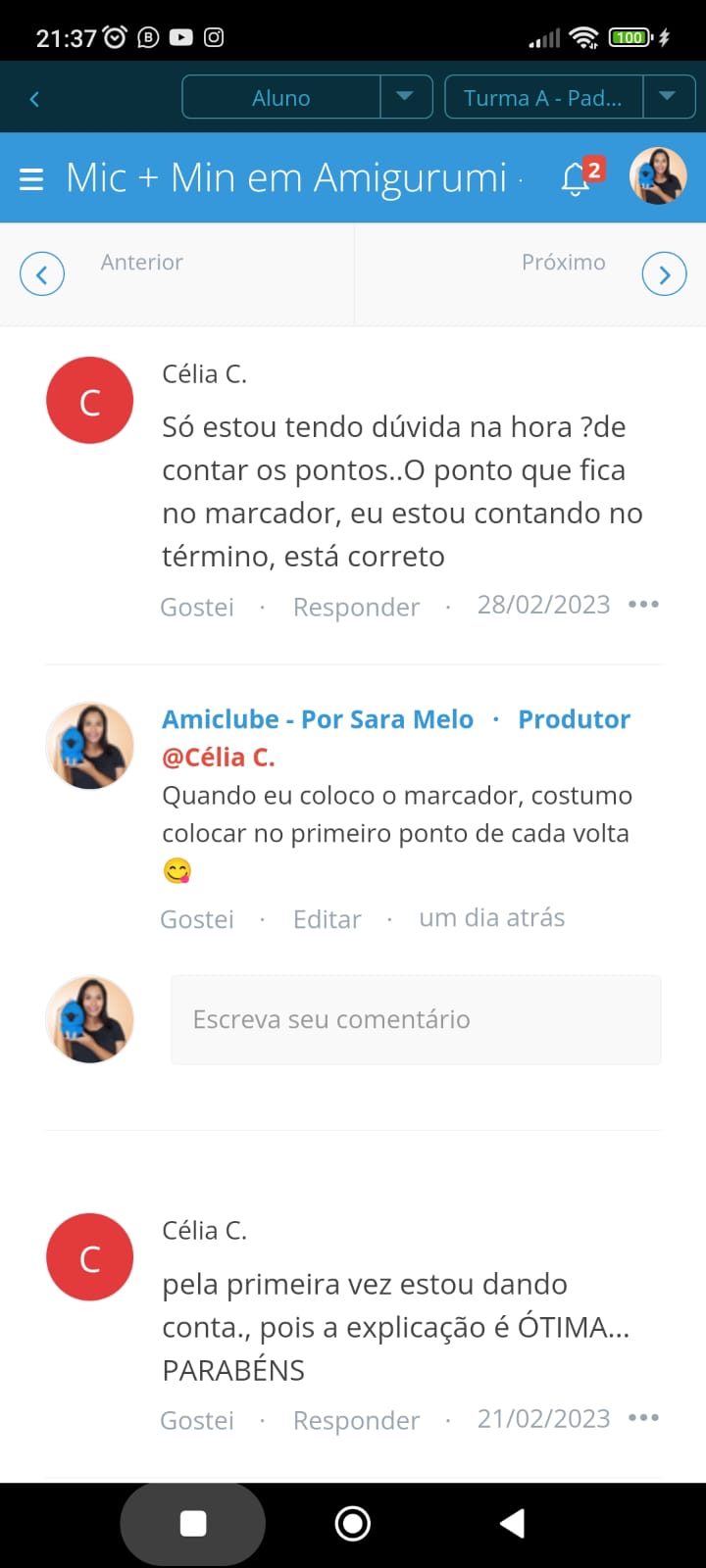This screenshot has height=1568, width=706.
Task: Like Célia's comment from 21/02/2023
Action: [x=197, y=1420]
